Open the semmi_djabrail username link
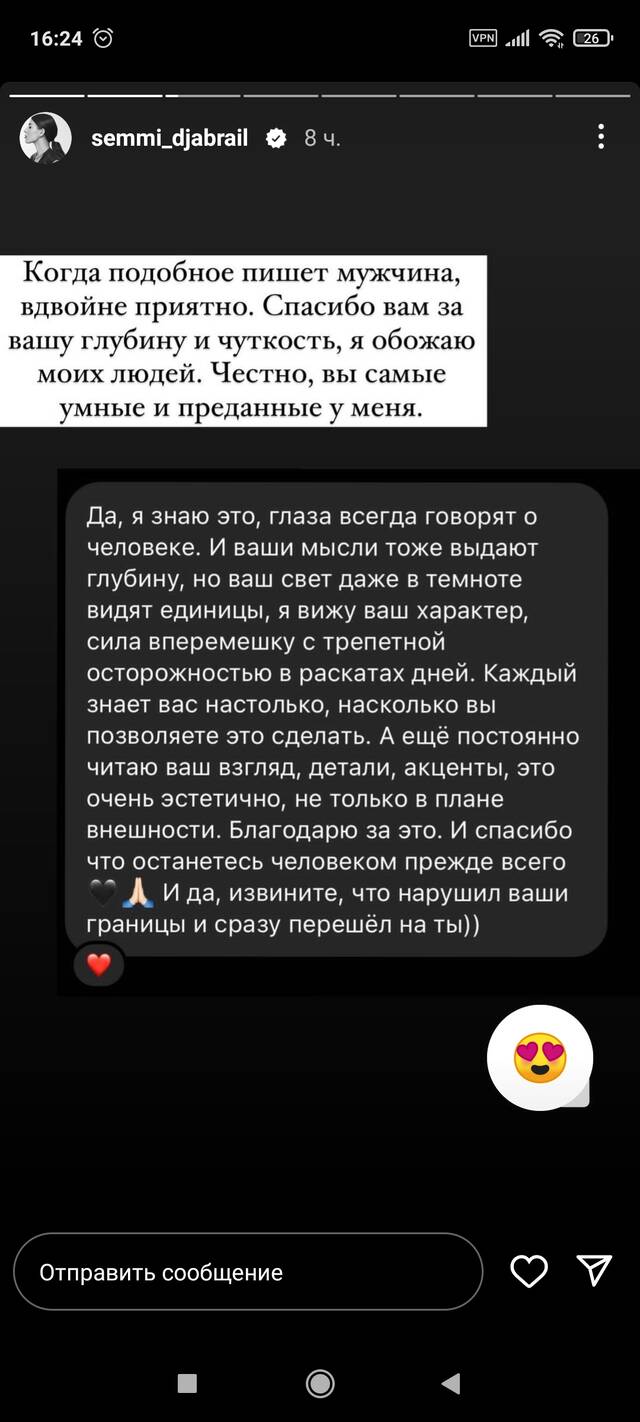Image resolution: width=640 pixels, height=1422 pixels. (x=169, y=138)
